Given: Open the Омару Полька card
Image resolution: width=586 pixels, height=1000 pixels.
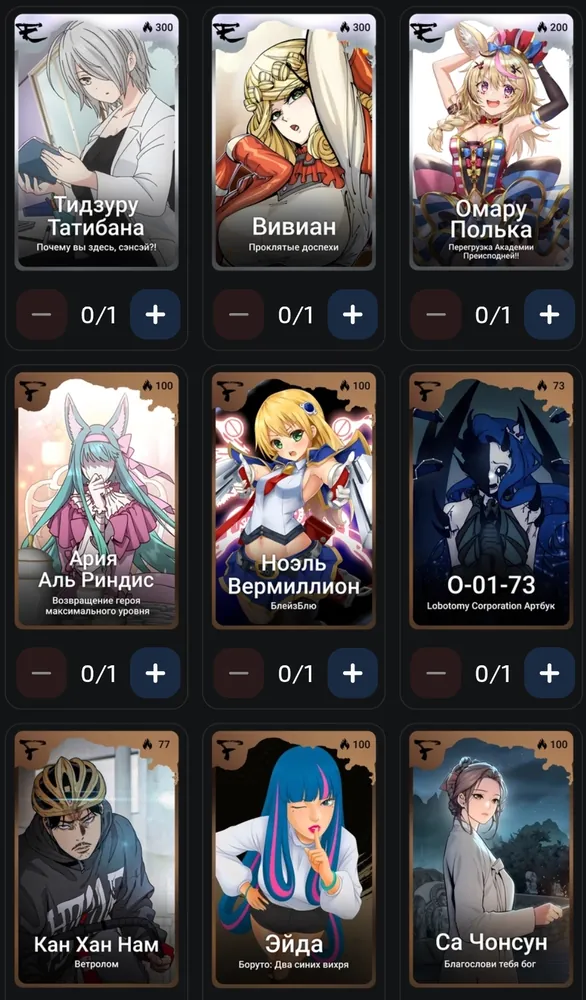Looking at the screenshot, I should pyautogui.click(x=491, y=142).
